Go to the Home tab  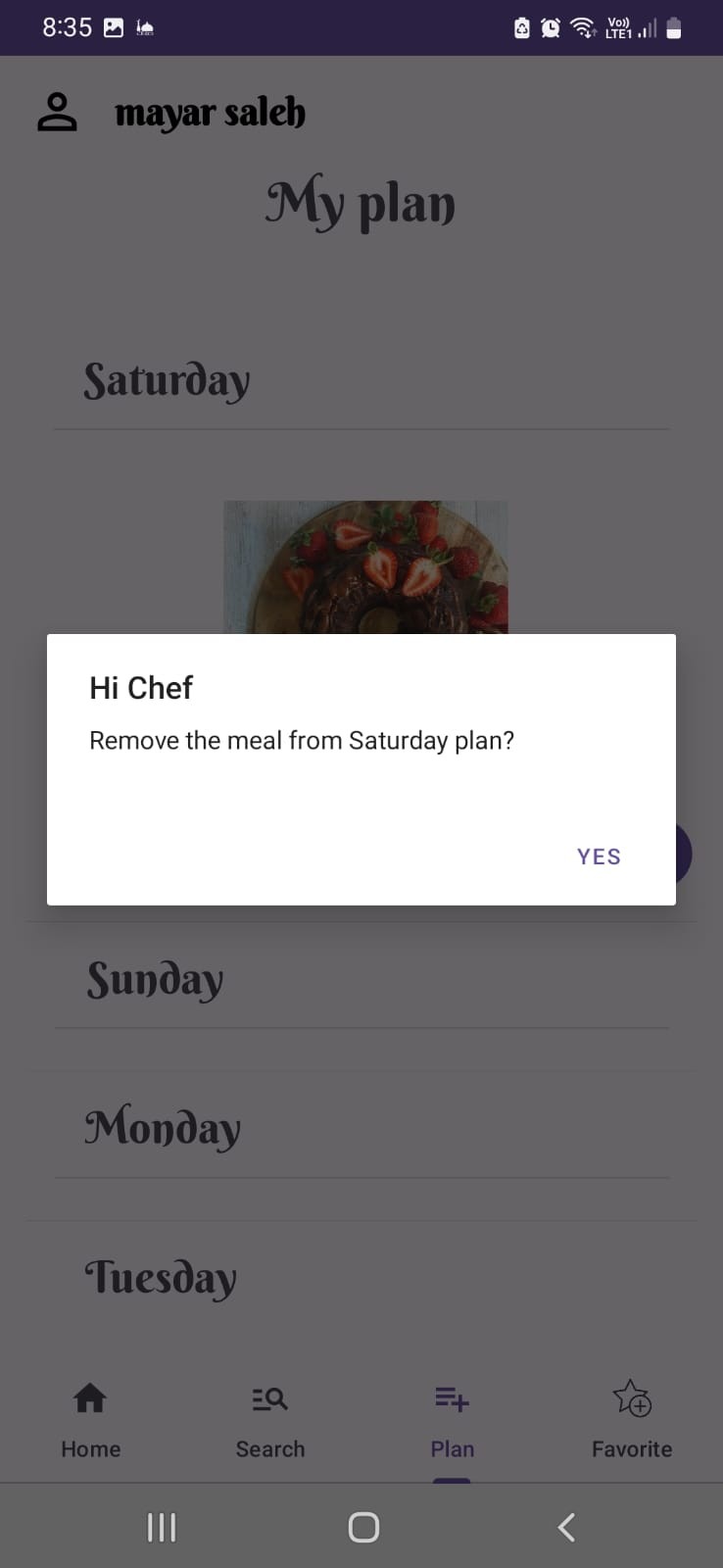pyautogui.click(x=90, y=1421)
